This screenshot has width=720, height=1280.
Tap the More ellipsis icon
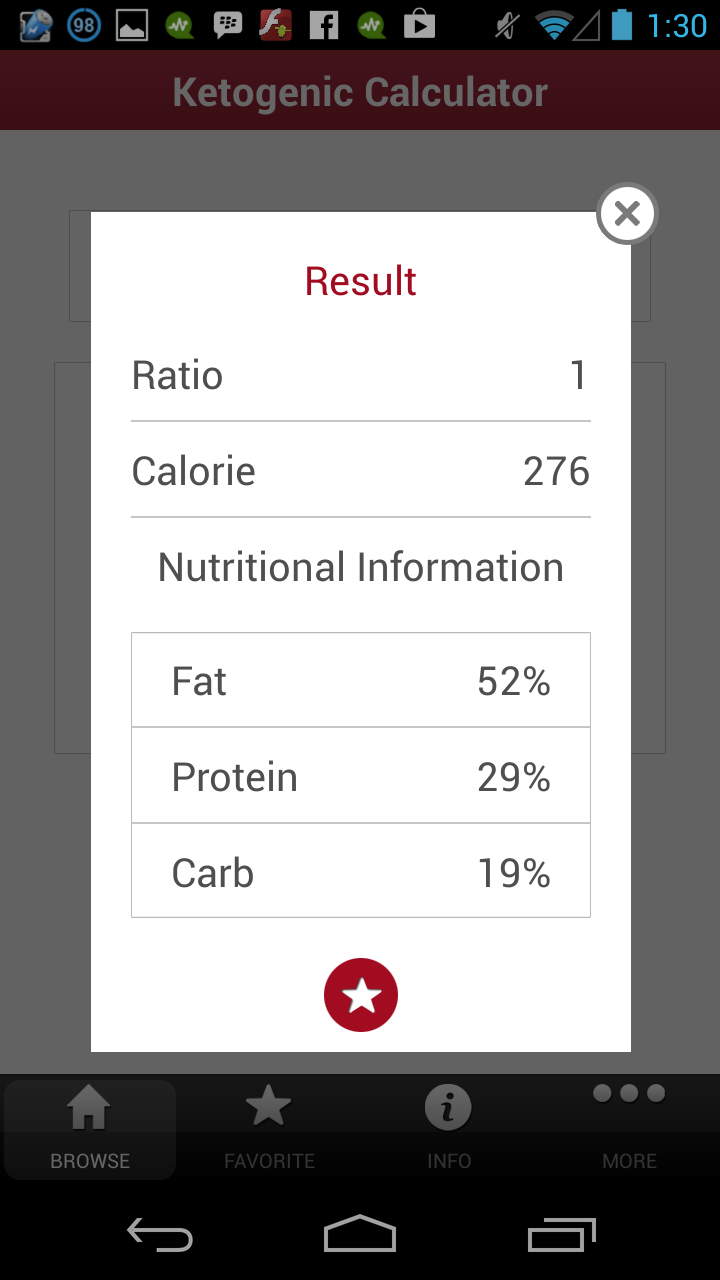point(629,1093)
